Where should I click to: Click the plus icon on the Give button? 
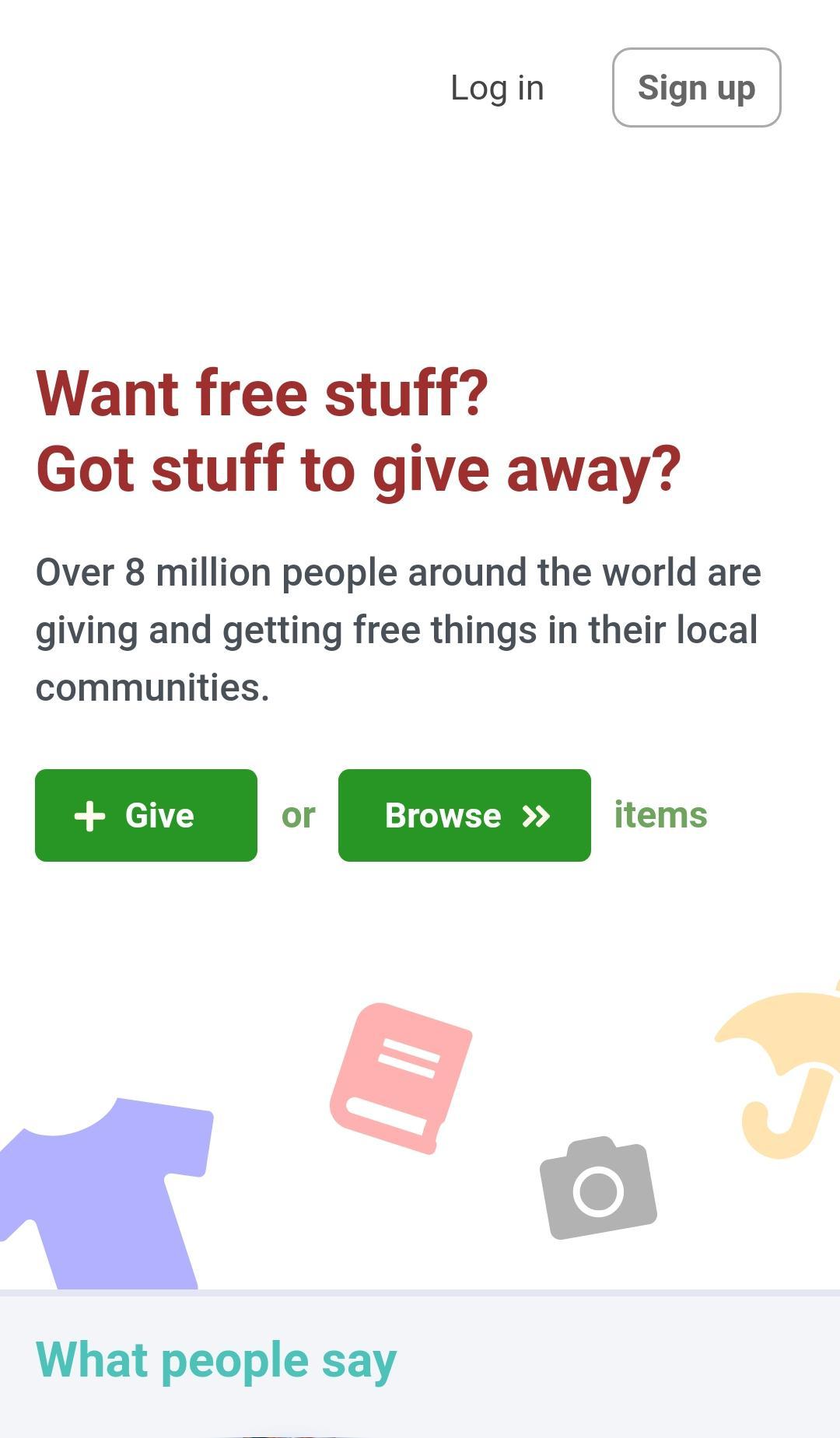[x=89, y=815]
